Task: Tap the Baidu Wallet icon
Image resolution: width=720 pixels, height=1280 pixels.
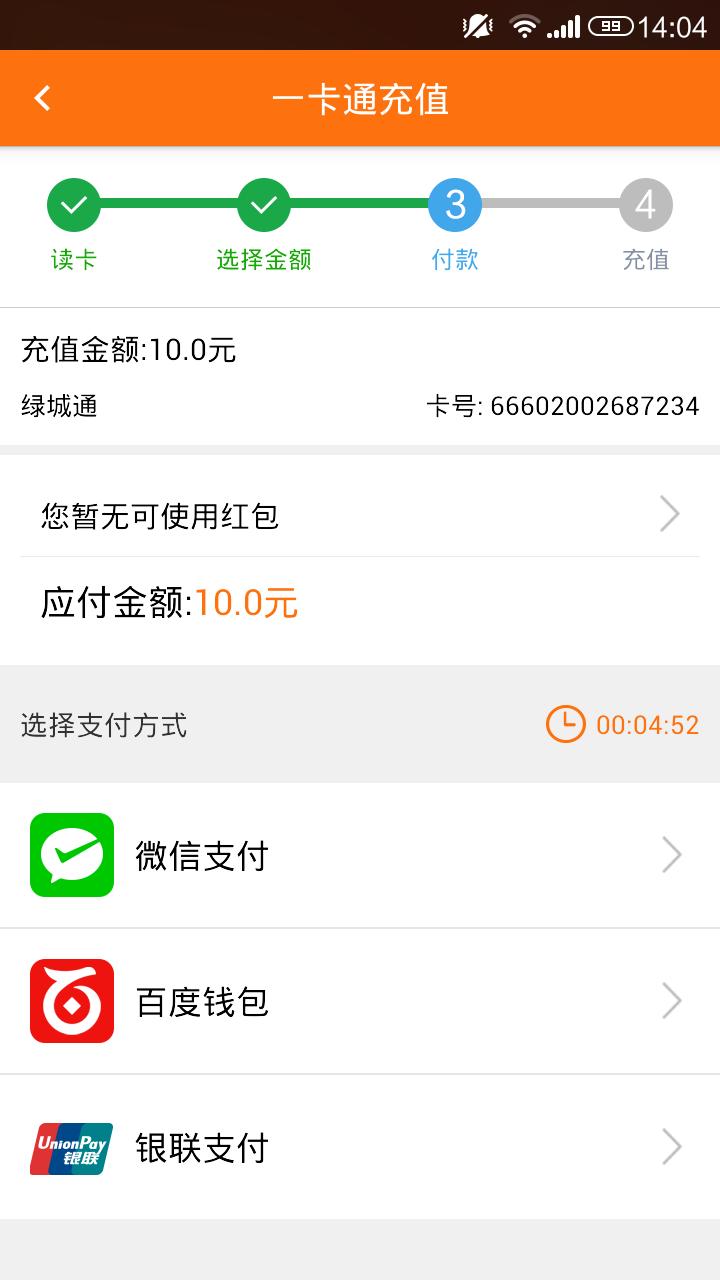Action: tap(71, 1001)
